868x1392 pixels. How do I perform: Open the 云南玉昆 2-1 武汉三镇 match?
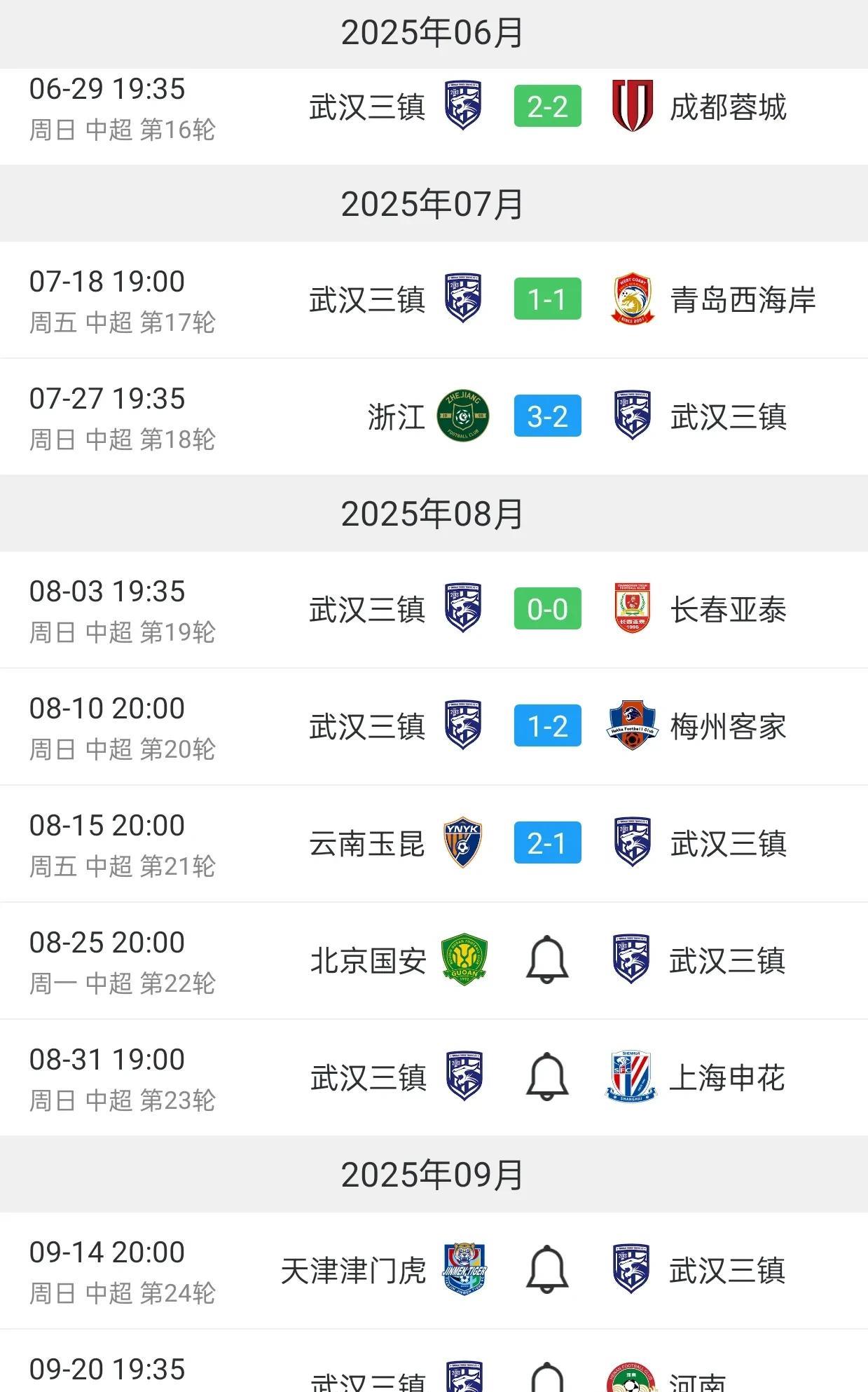[x=434, y=844]
